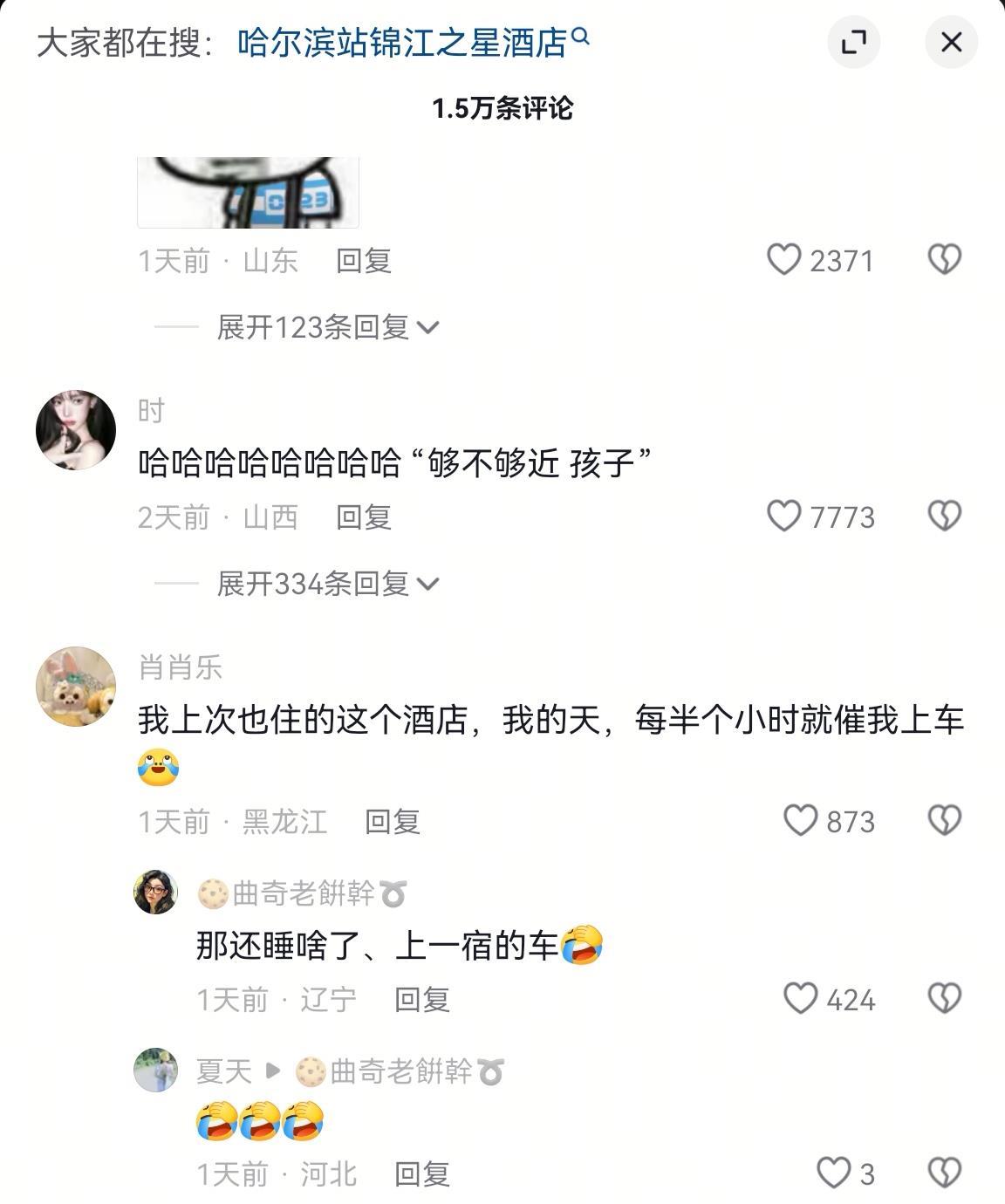Like 夏天's emoji reply
Screen dimensions: 1005x1204
click(x=832, y=1173)
